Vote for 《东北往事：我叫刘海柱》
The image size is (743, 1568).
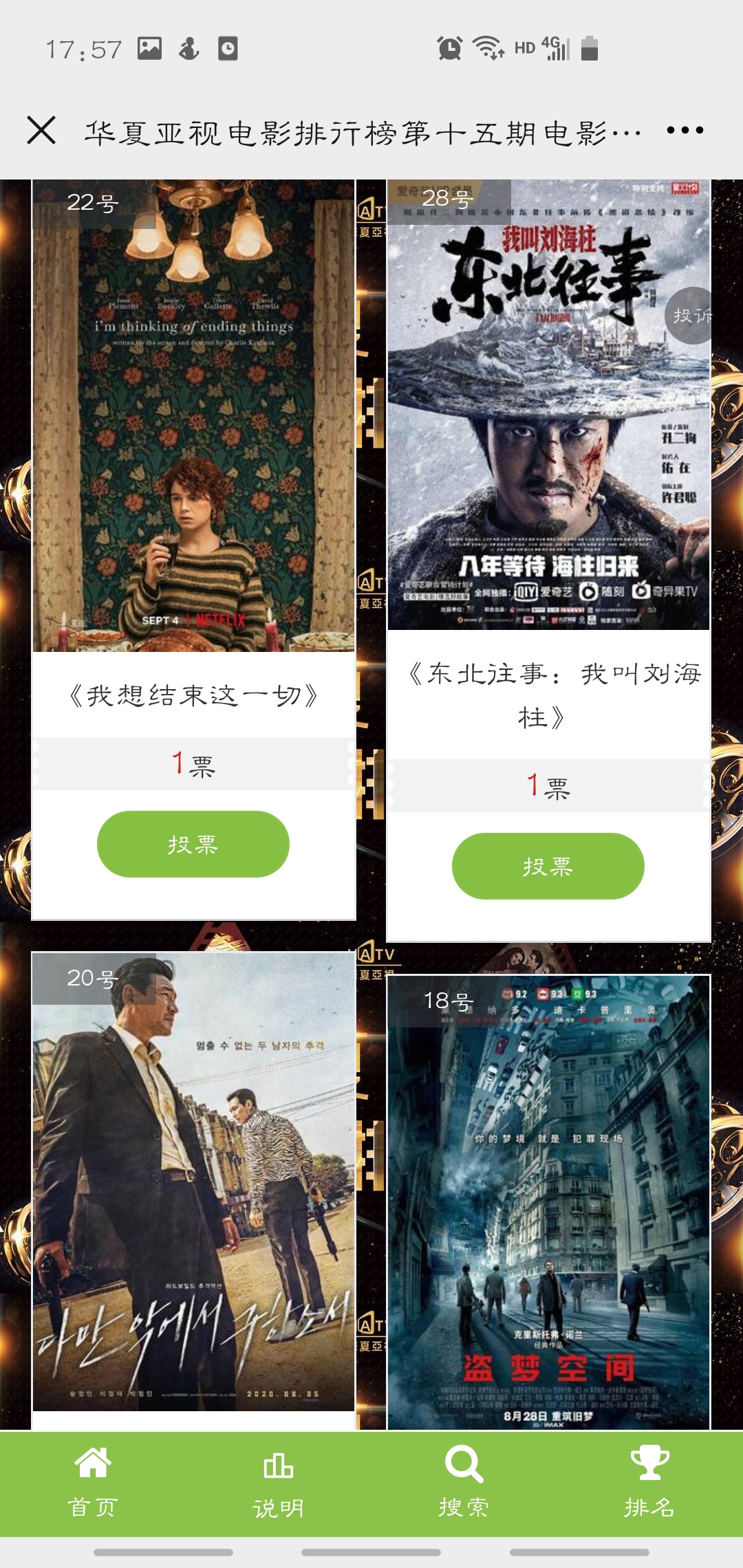click(548, 866)
